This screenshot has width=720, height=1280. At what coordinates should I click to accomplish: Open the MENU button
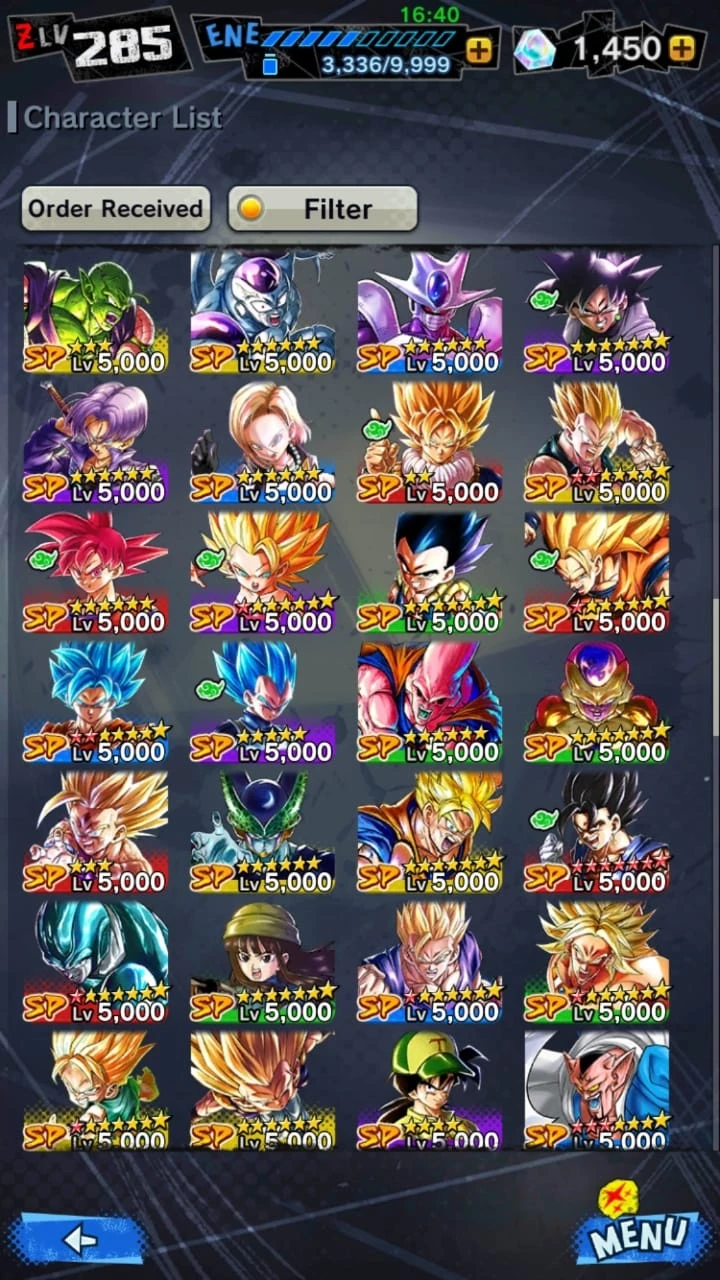(x=636, y=1226)
